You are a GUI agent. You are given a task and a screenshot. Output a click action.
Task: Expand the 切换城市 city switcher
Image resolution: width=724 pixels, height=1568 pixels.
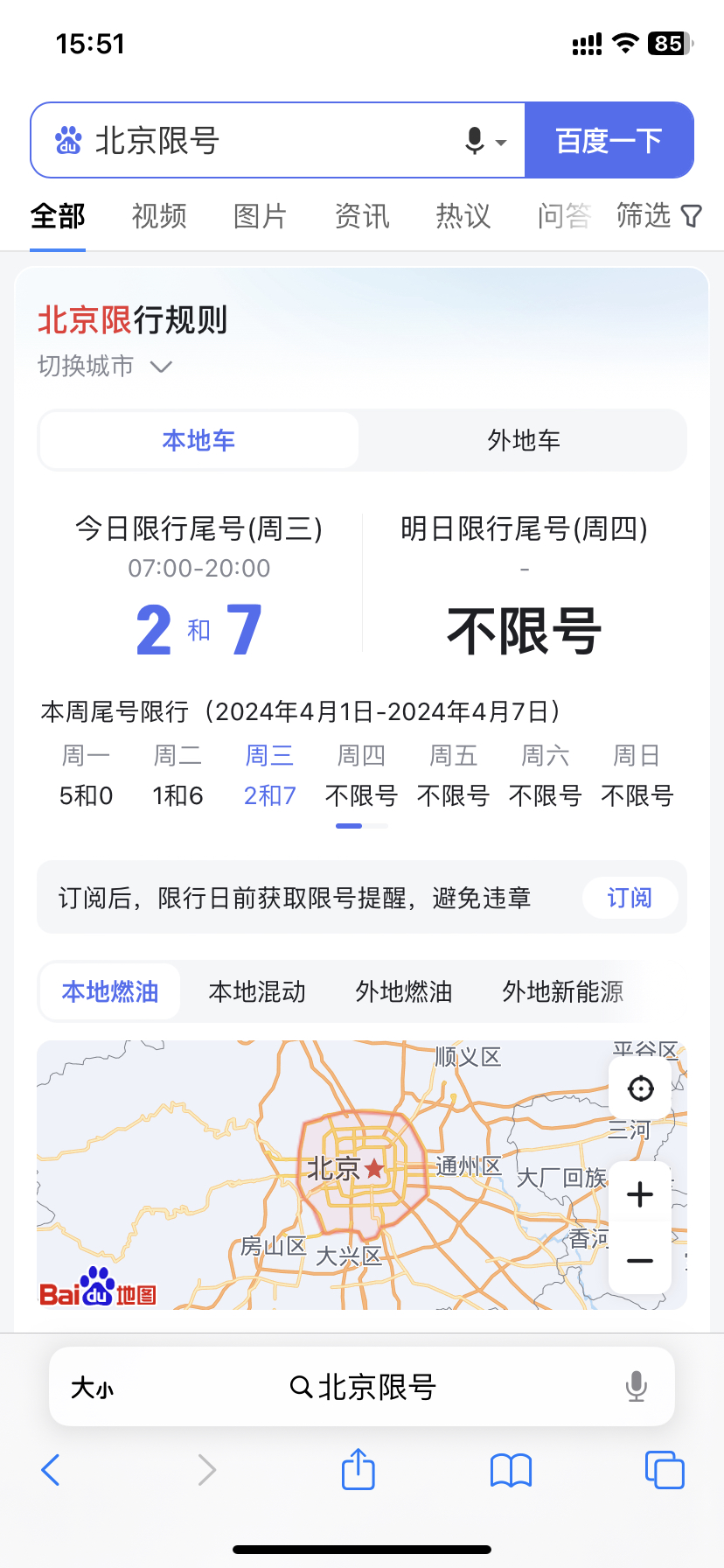105,366
